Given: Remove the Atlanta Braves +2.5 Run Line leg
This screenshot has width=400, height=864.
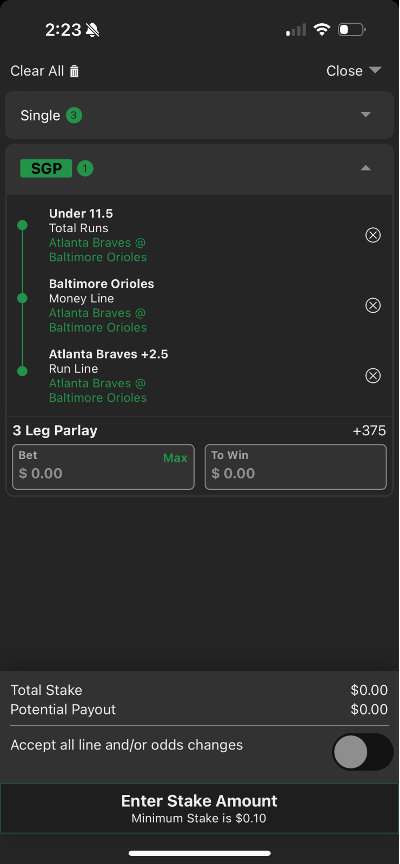Looking at the screenshot, I should [x=373, y=376].
